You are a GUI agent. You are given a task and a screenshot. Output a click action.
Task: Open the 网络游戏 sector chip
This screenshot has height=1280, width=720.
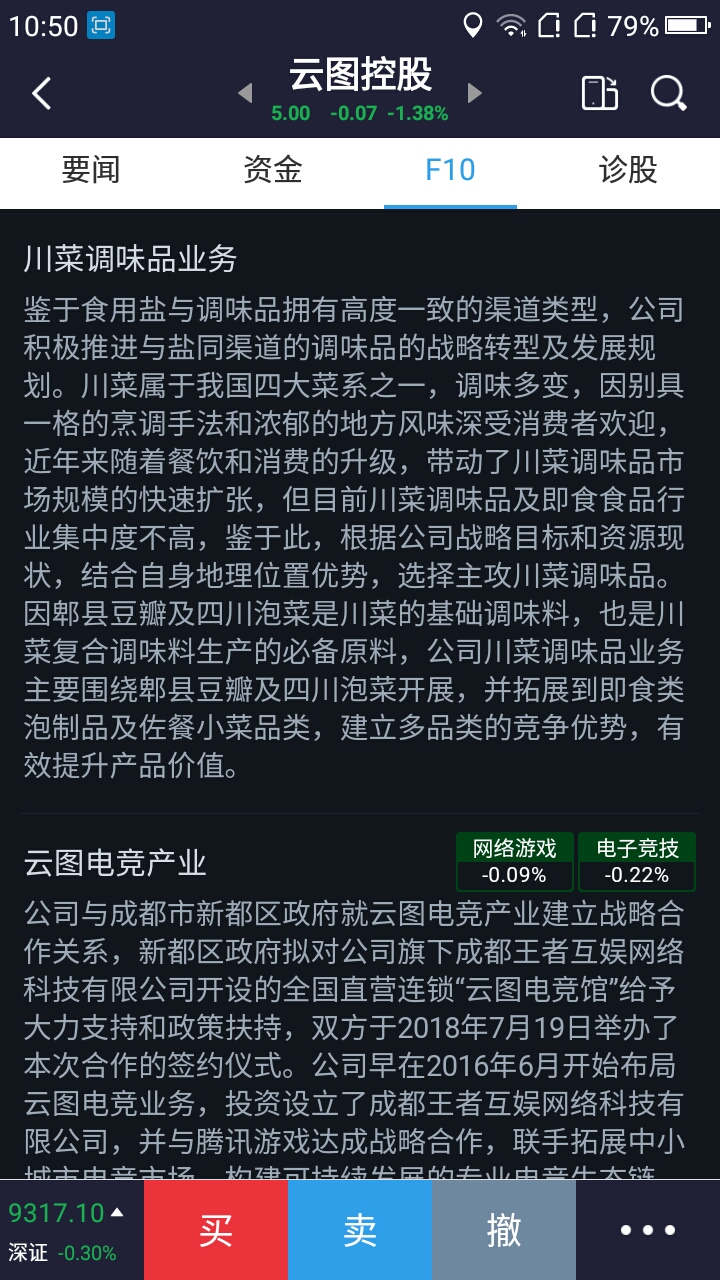coord(515,862)
